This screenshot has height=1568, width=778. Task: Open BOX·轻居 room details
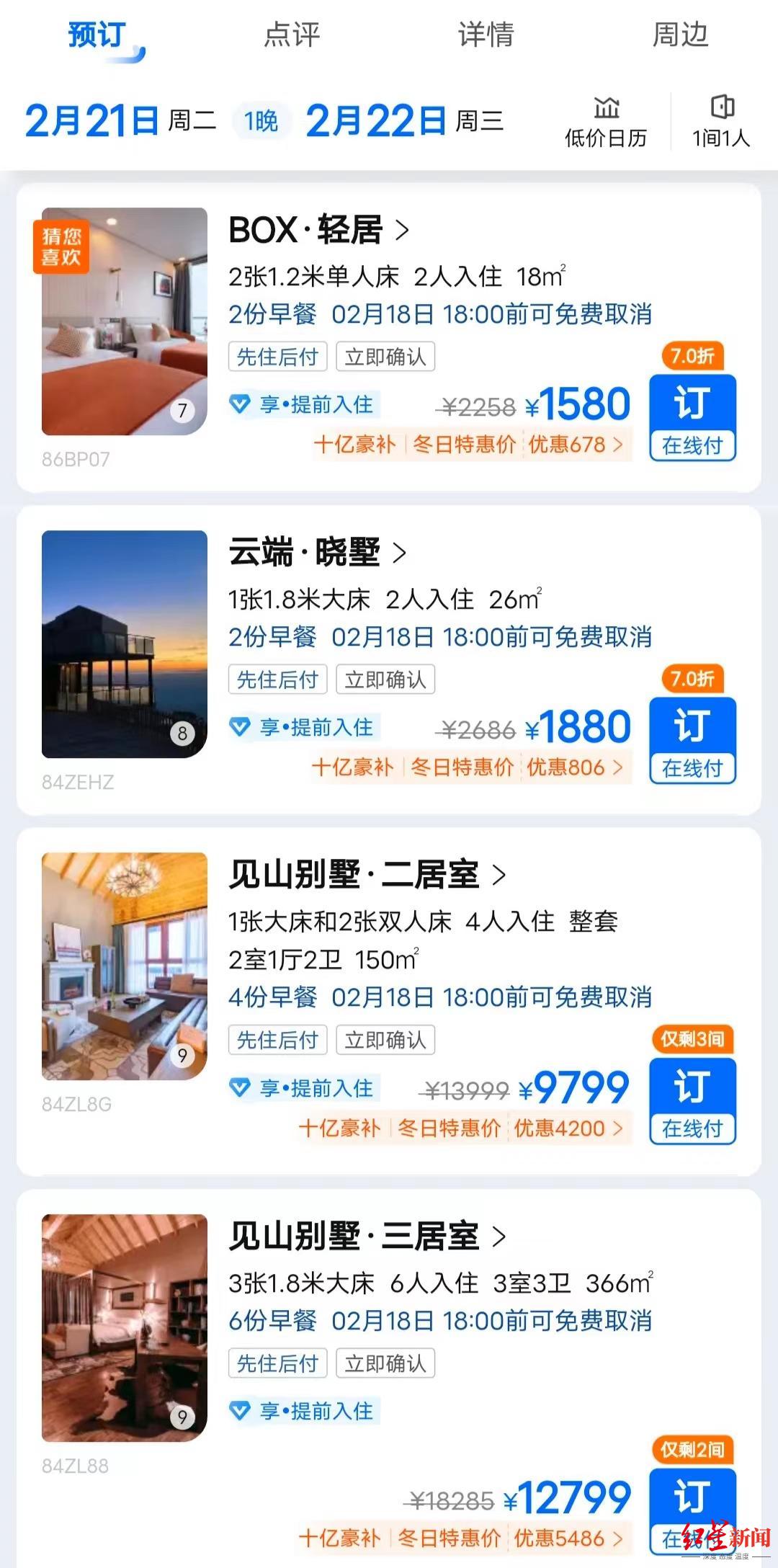pyautogui.click(x=318, y=231)
